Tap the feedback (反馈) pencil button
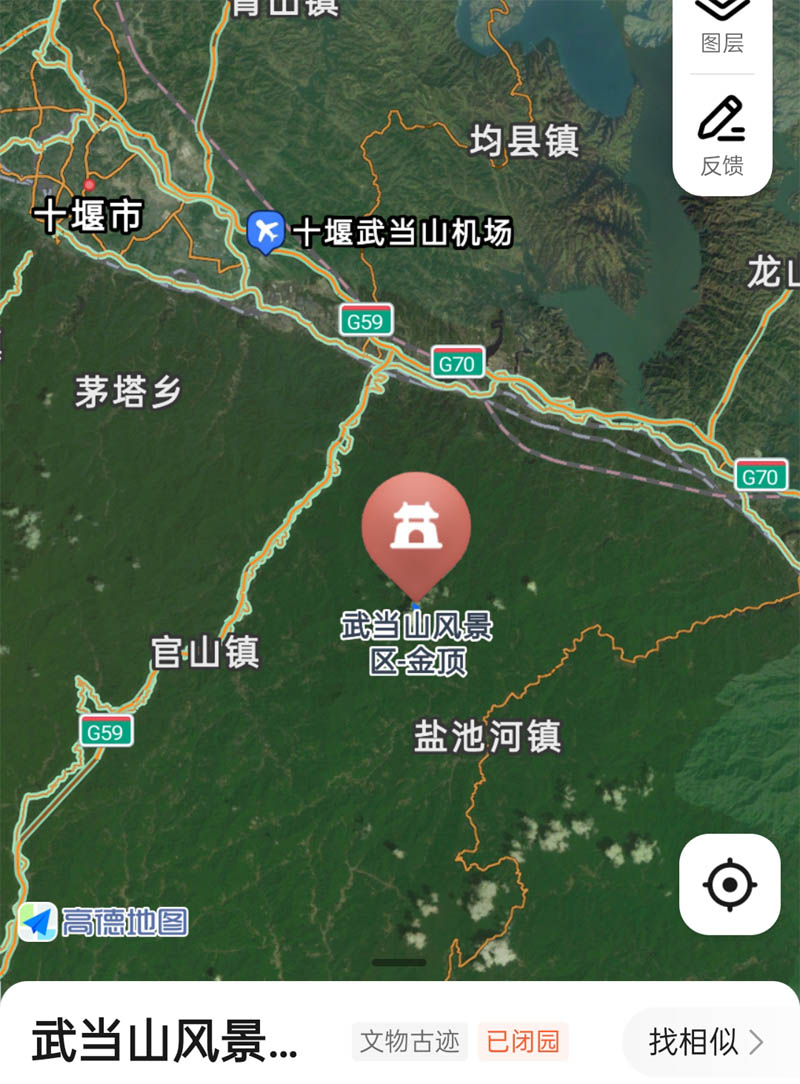The height and width of the screenshot is (1084, 800). 722,135
